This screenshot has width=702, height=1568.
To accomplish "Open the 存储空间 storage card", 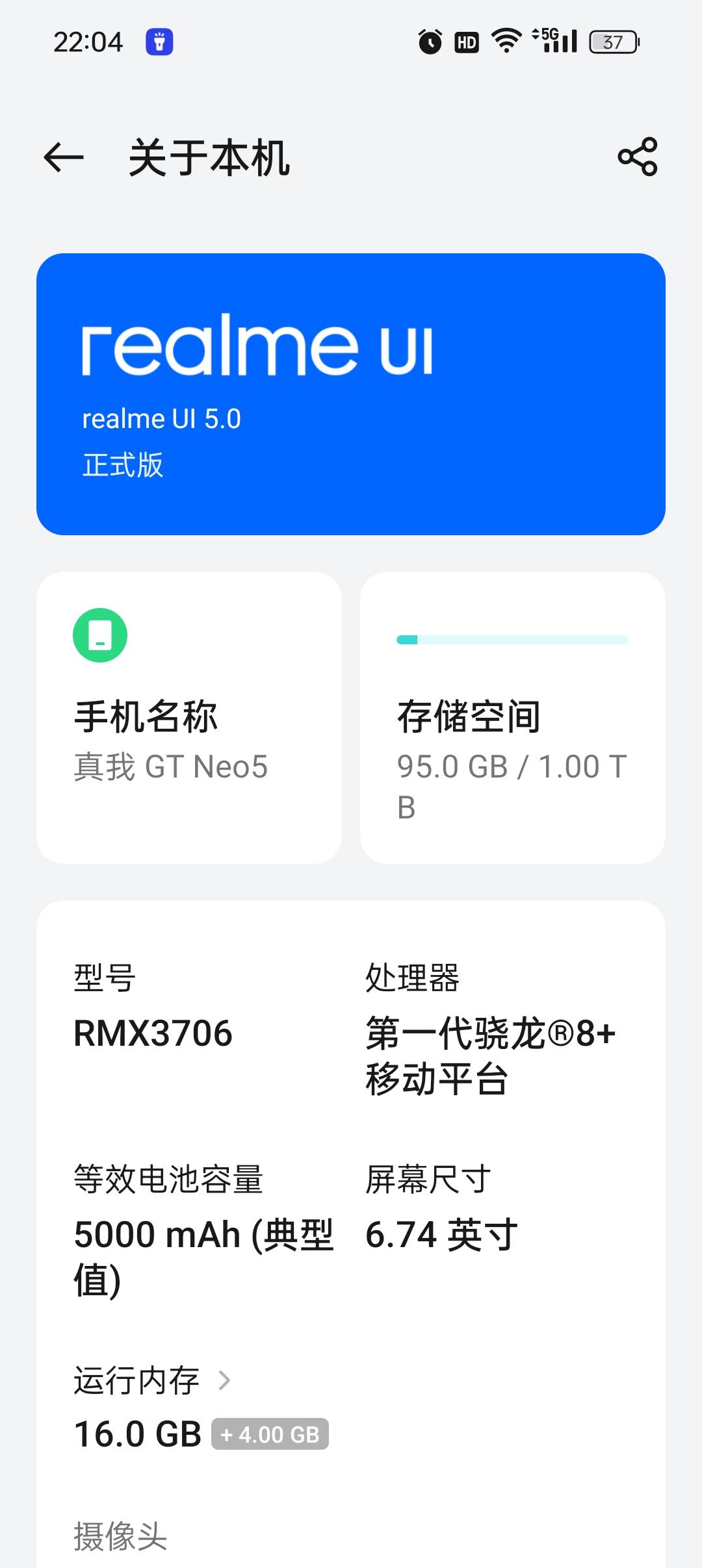I will (x=512, y=718).
